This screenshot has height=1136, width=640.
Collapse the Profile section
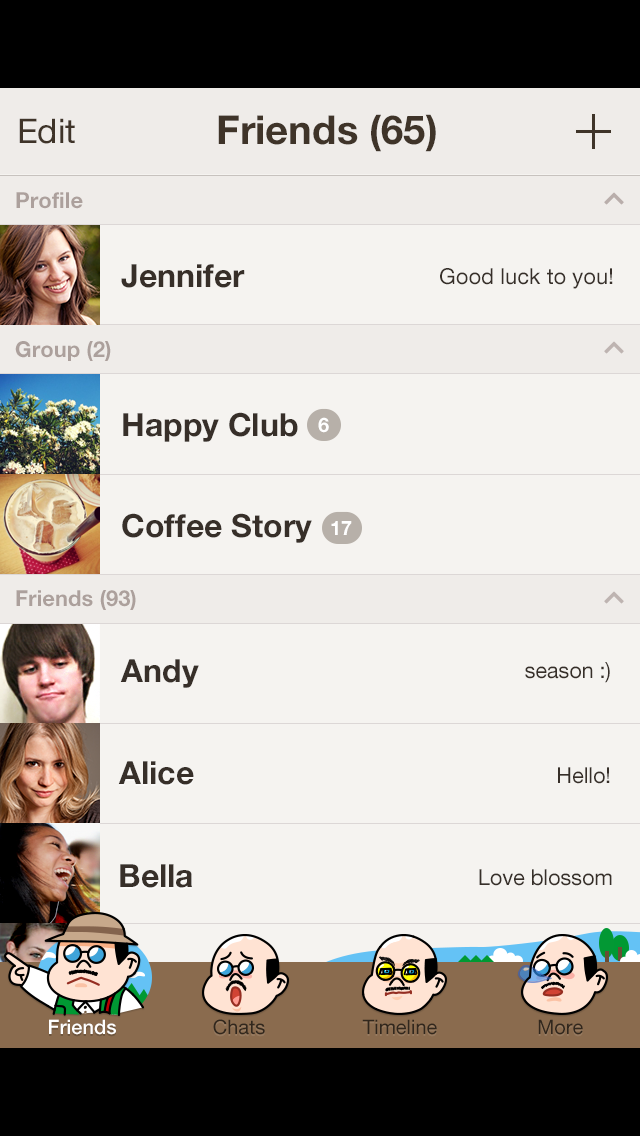click(x=614, y=200)
